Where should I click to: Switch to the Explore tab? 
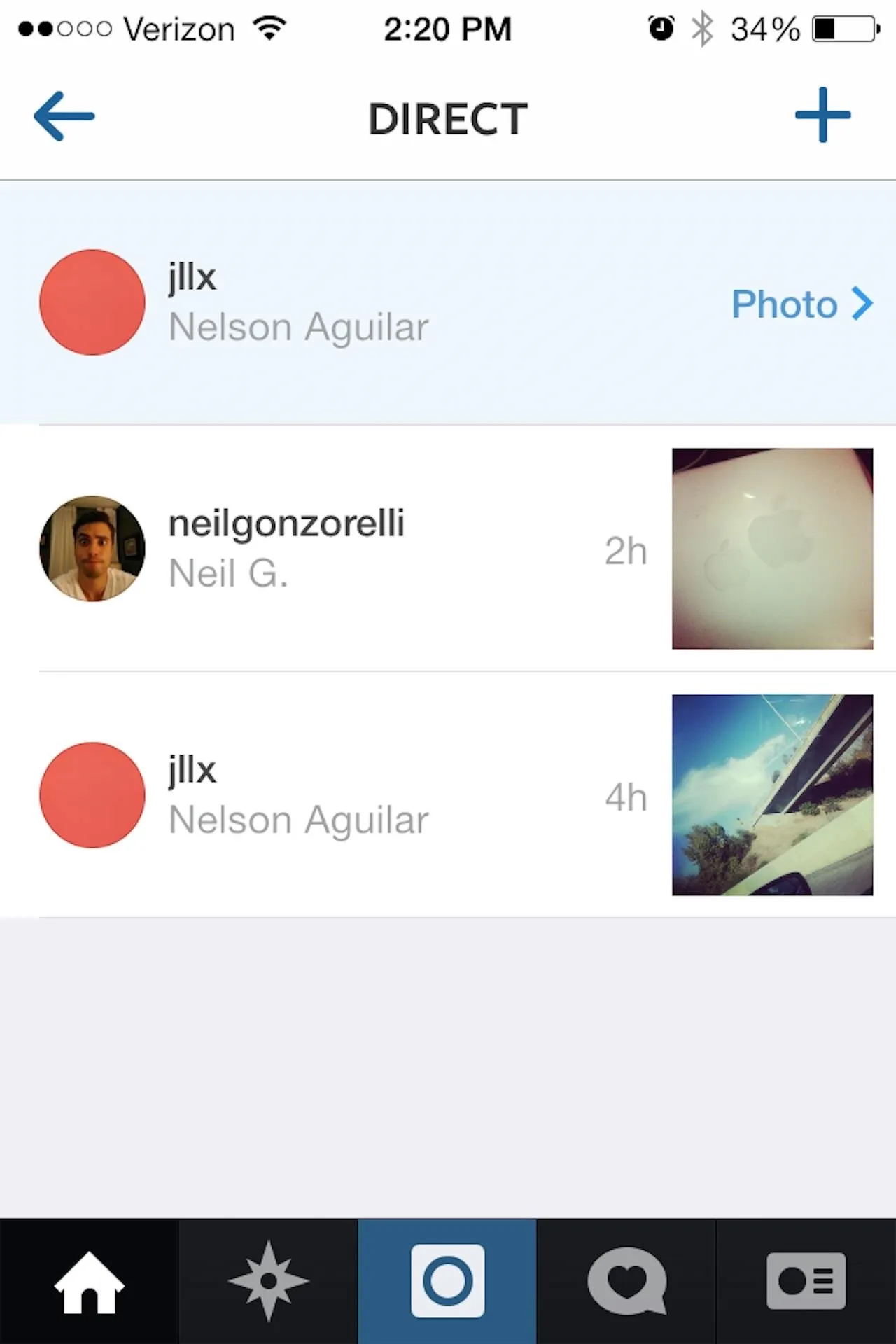tap(268, 1281)
